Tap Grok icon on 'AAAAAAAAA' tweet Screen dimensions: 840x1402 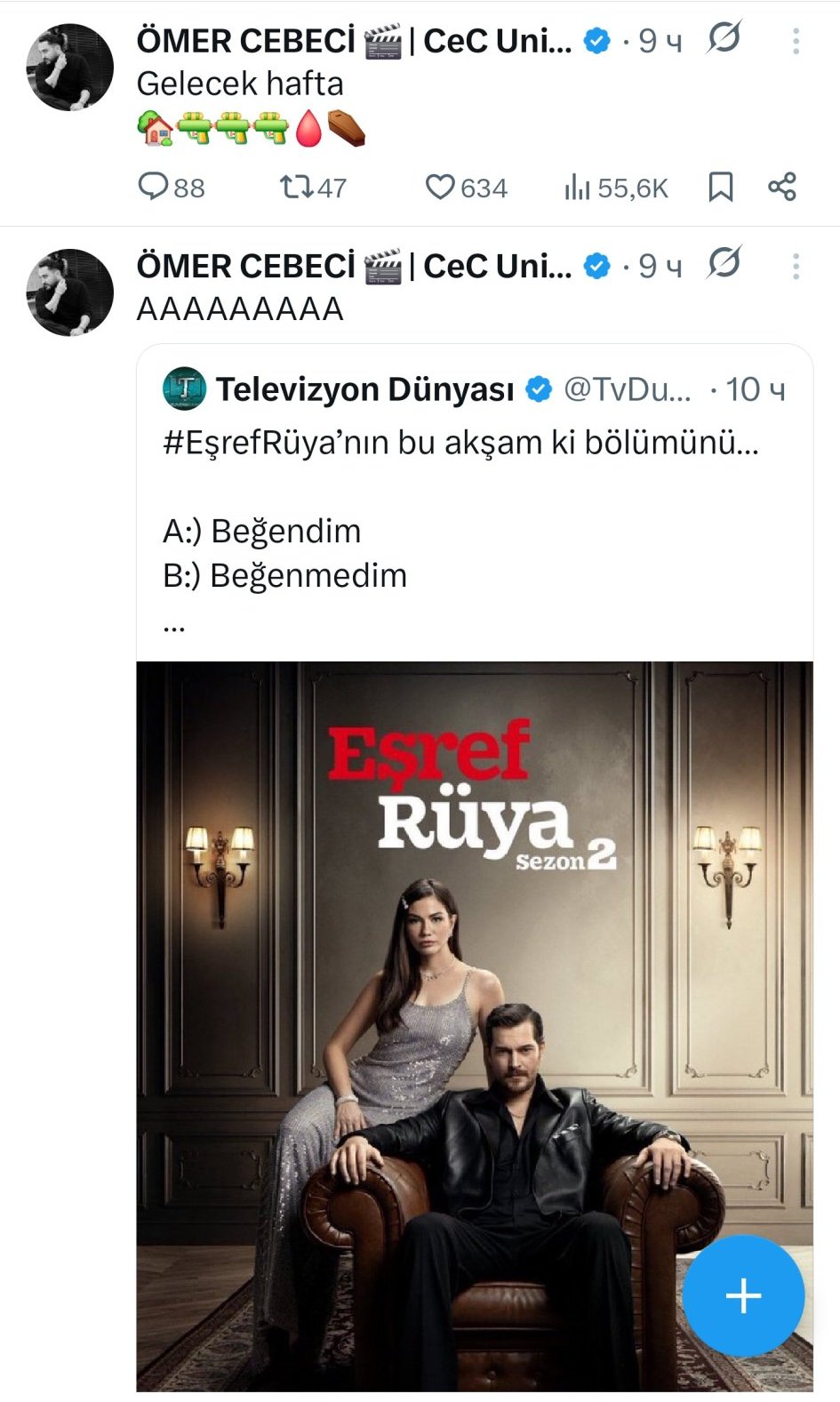coord(724,263)
